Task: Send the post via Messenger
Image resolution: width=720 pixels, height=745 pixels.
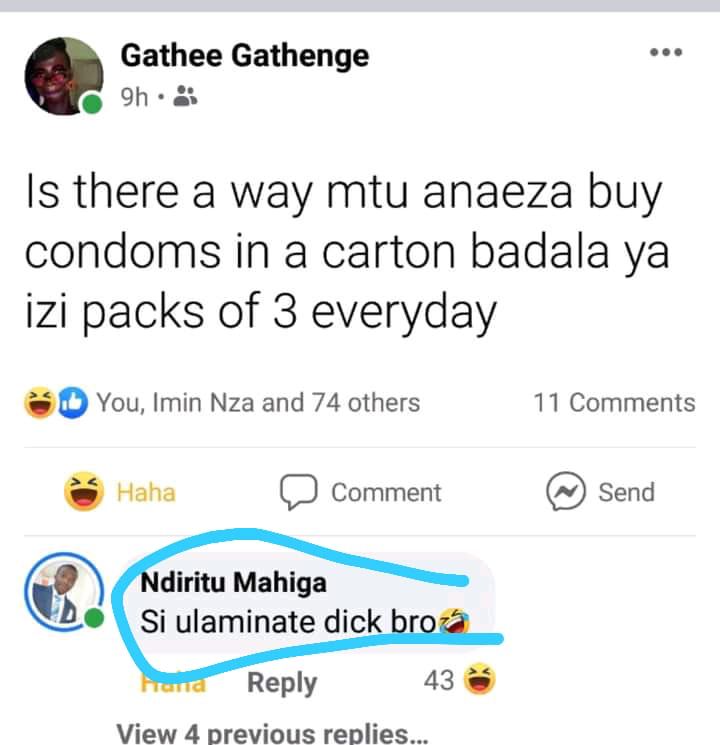Action: 600,492
